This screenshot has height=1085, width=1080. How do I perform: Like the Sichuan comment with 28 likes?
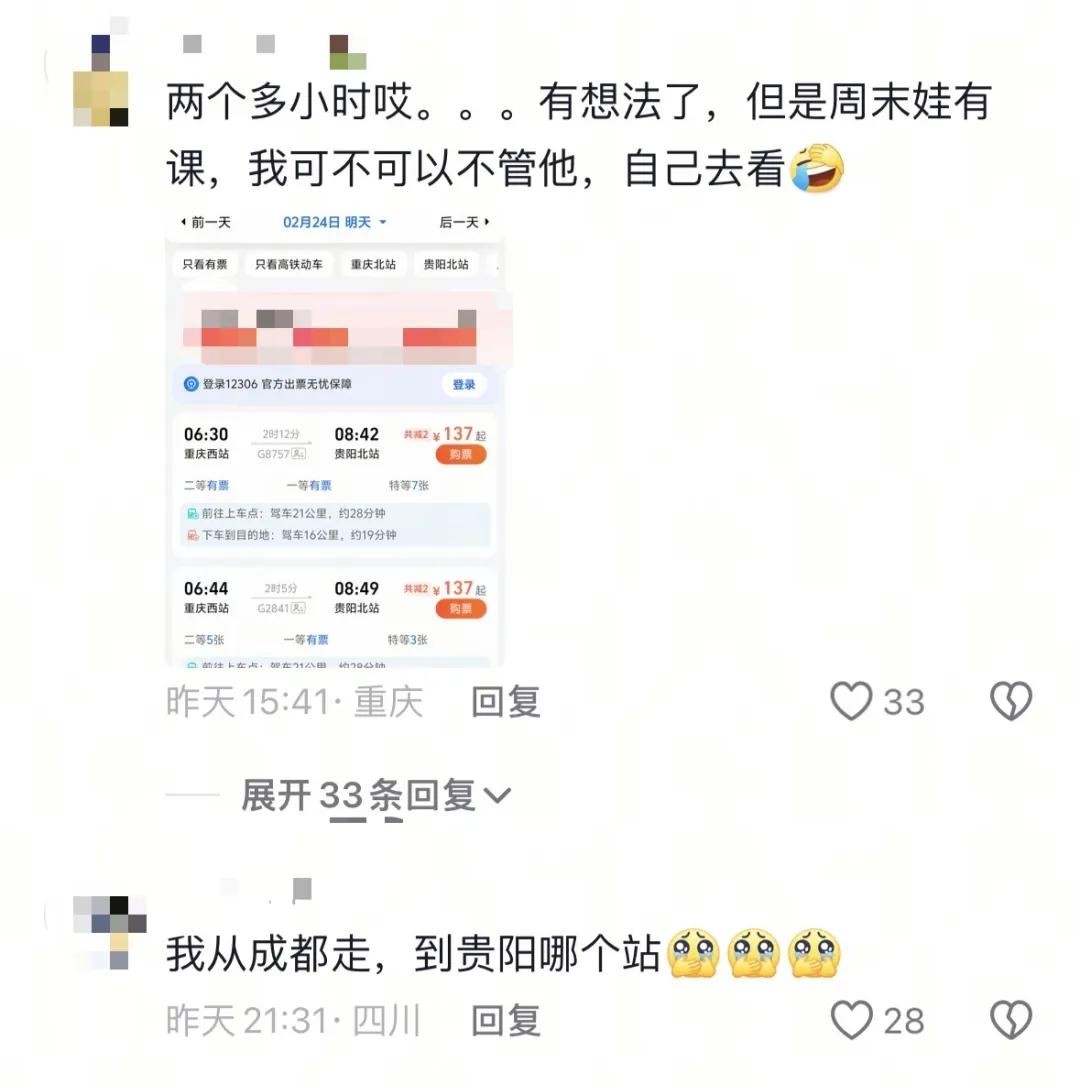click(852, 1021)
